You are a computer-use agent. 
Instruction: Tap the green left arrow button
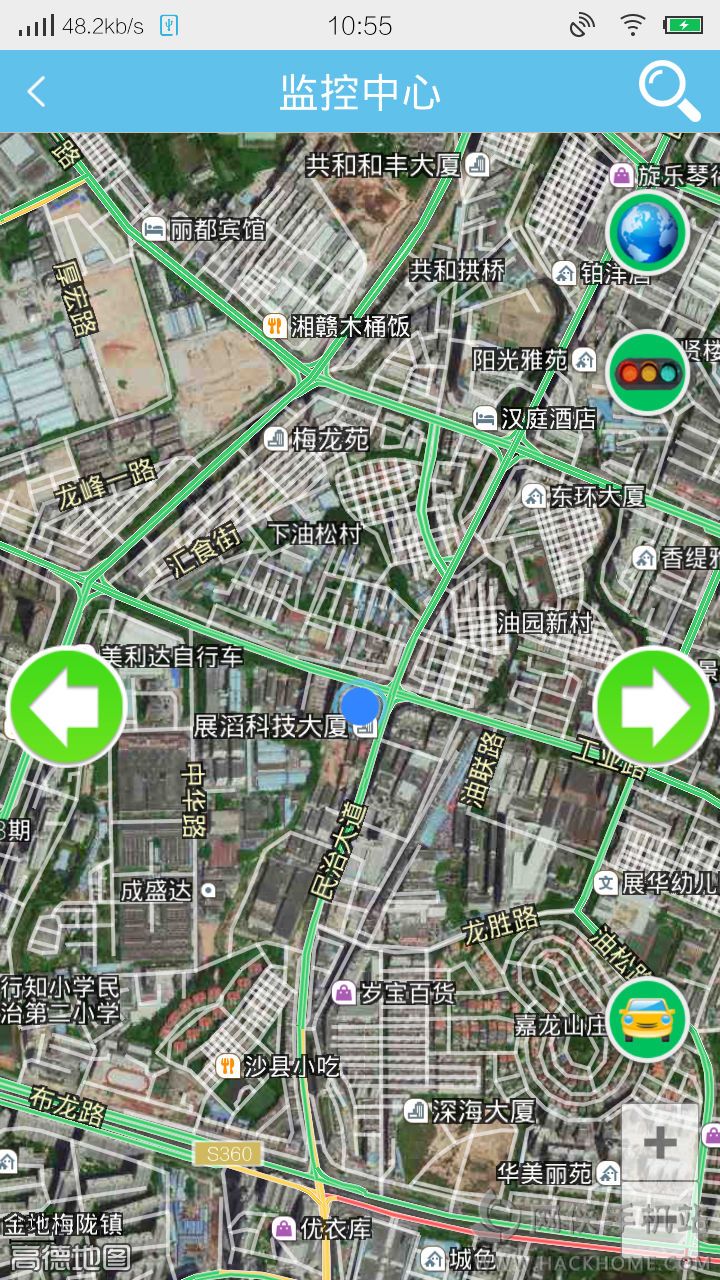point(66,706)
